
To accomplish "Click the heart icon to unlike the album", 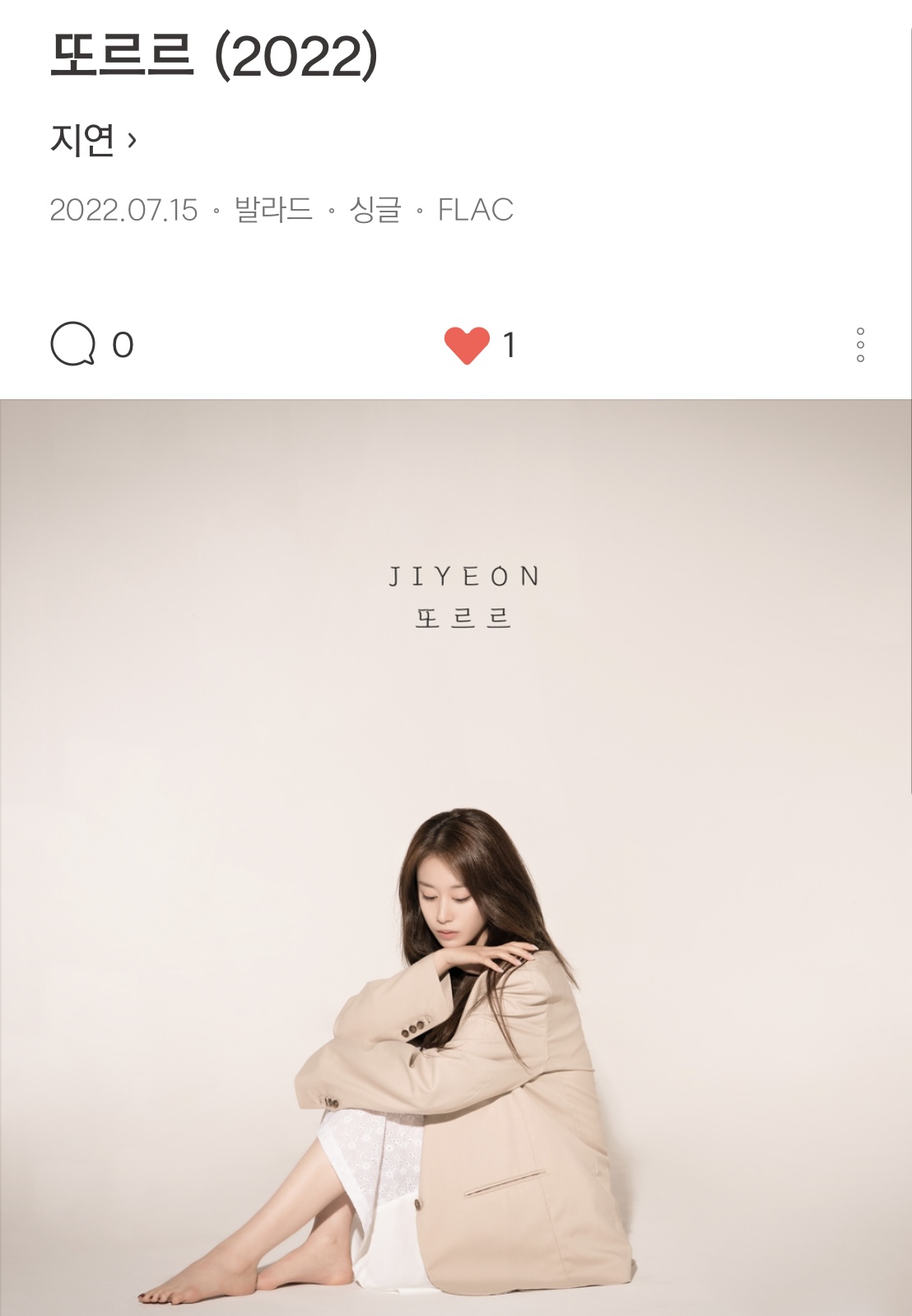I will click(468, 346).
